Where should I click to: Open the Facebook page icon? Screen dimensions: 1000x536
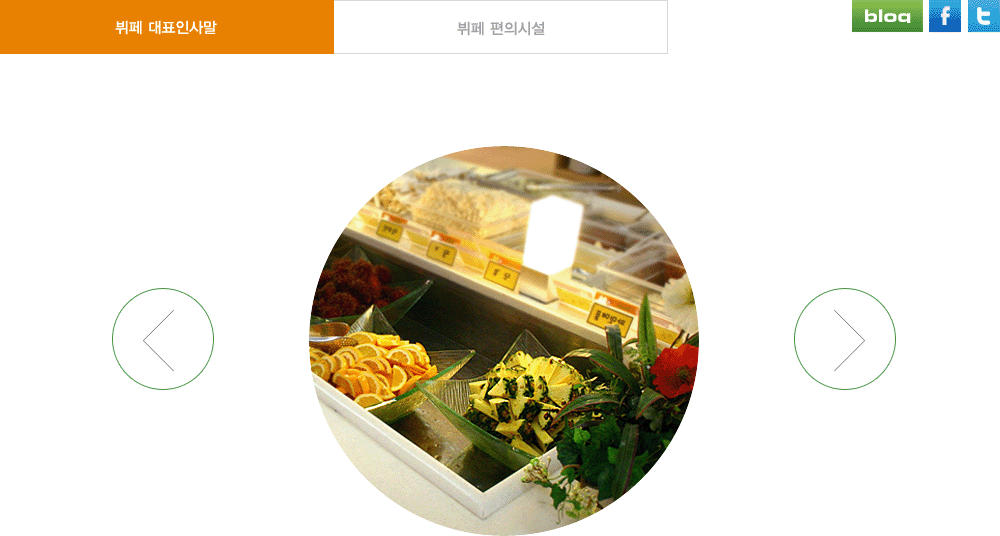tap(944, 16)
